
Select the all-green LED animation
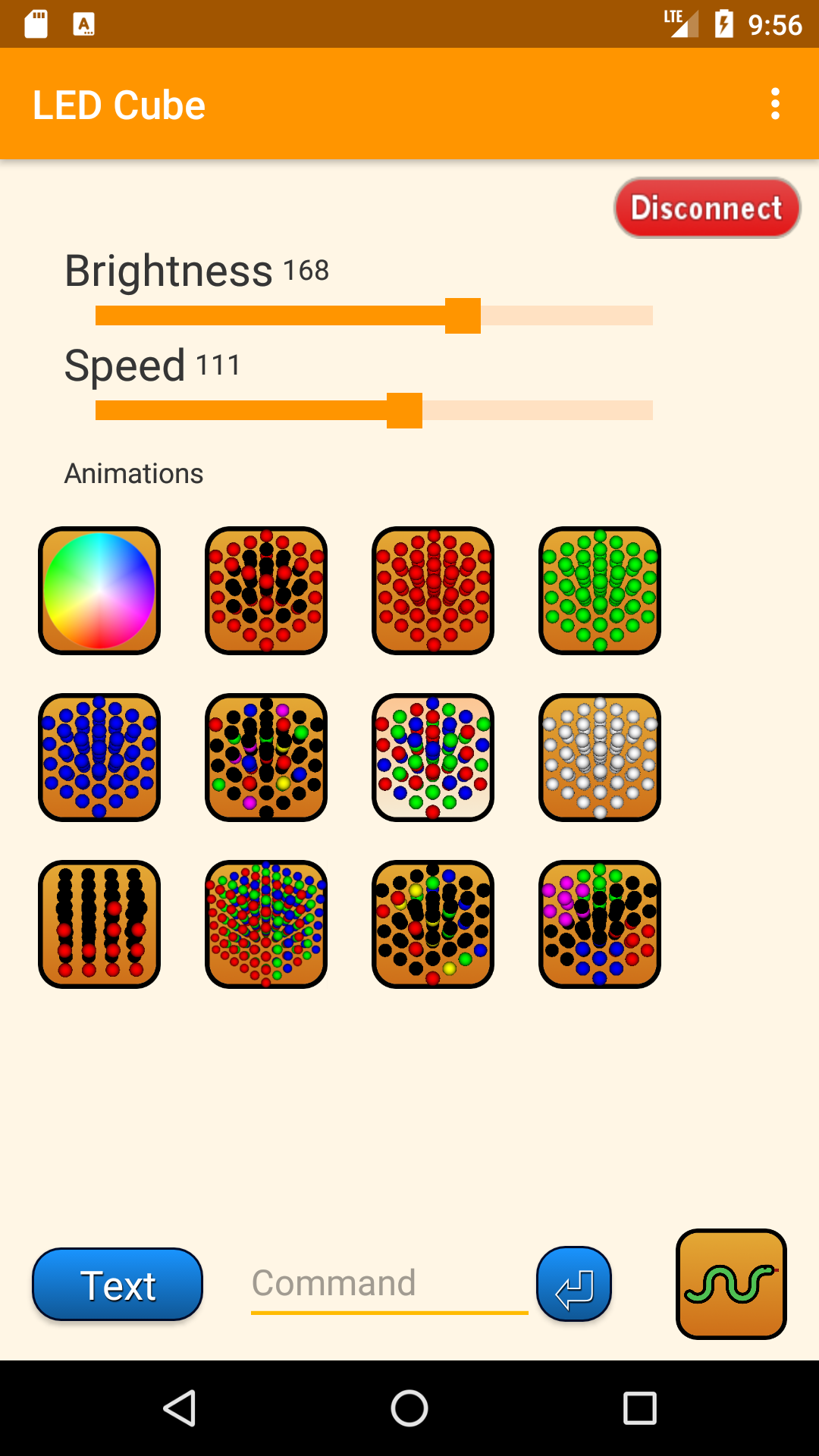click(600, 591)
